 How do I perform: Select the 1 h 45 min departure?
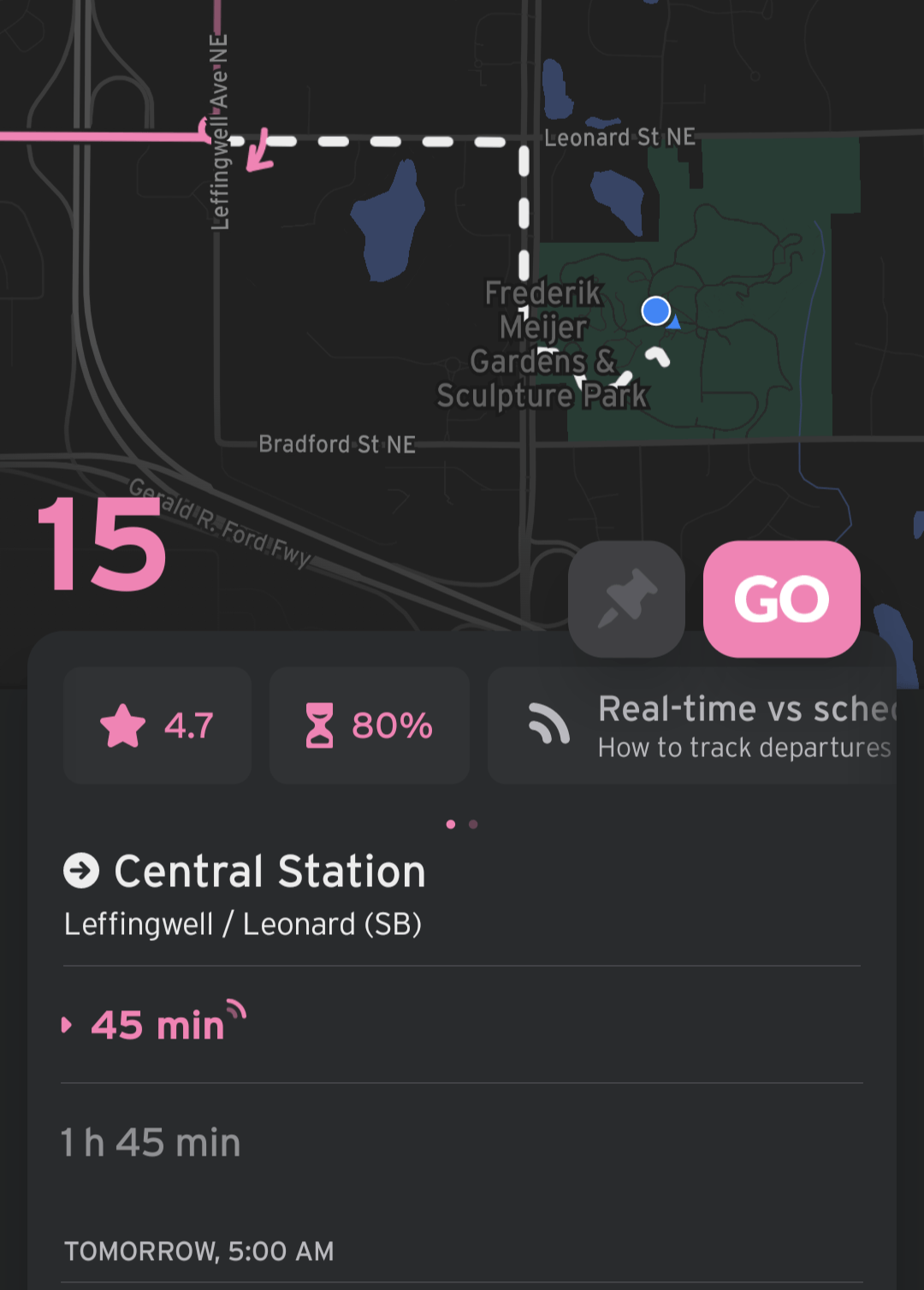point(151,1143)
